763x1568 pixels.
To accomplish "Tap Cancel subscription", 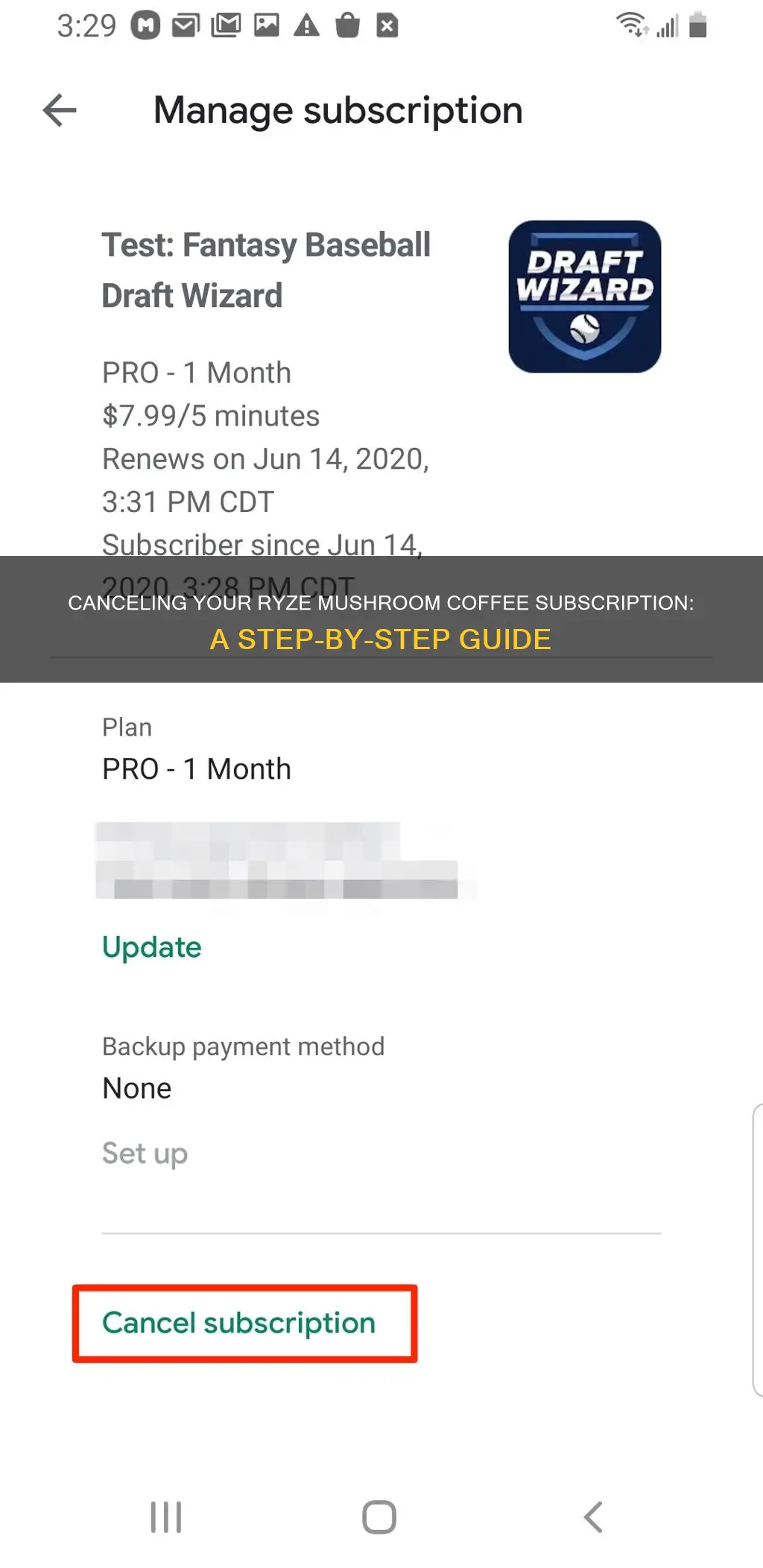I will click(x=238, y=1323).
